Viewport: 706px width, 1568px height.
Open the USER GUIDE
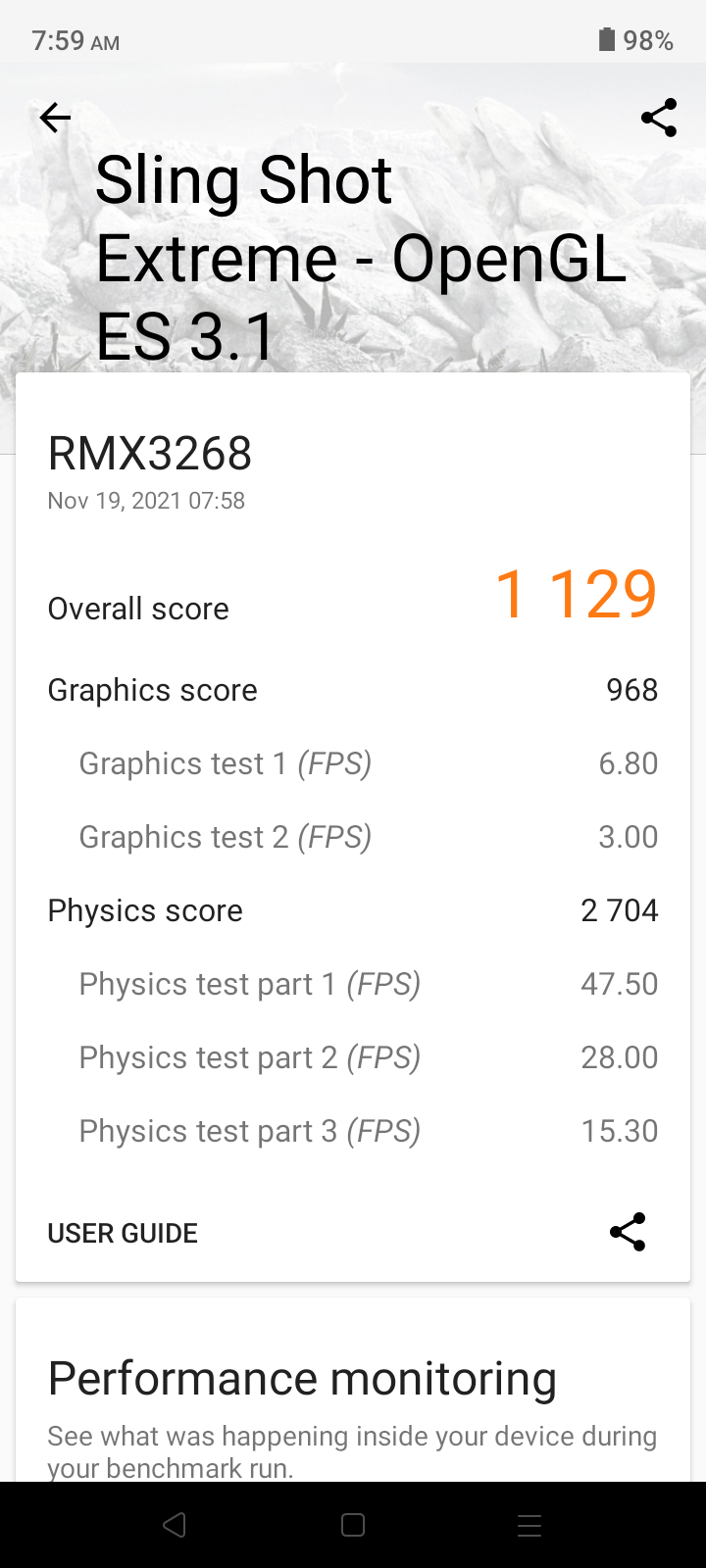[x=123, y=1233]
